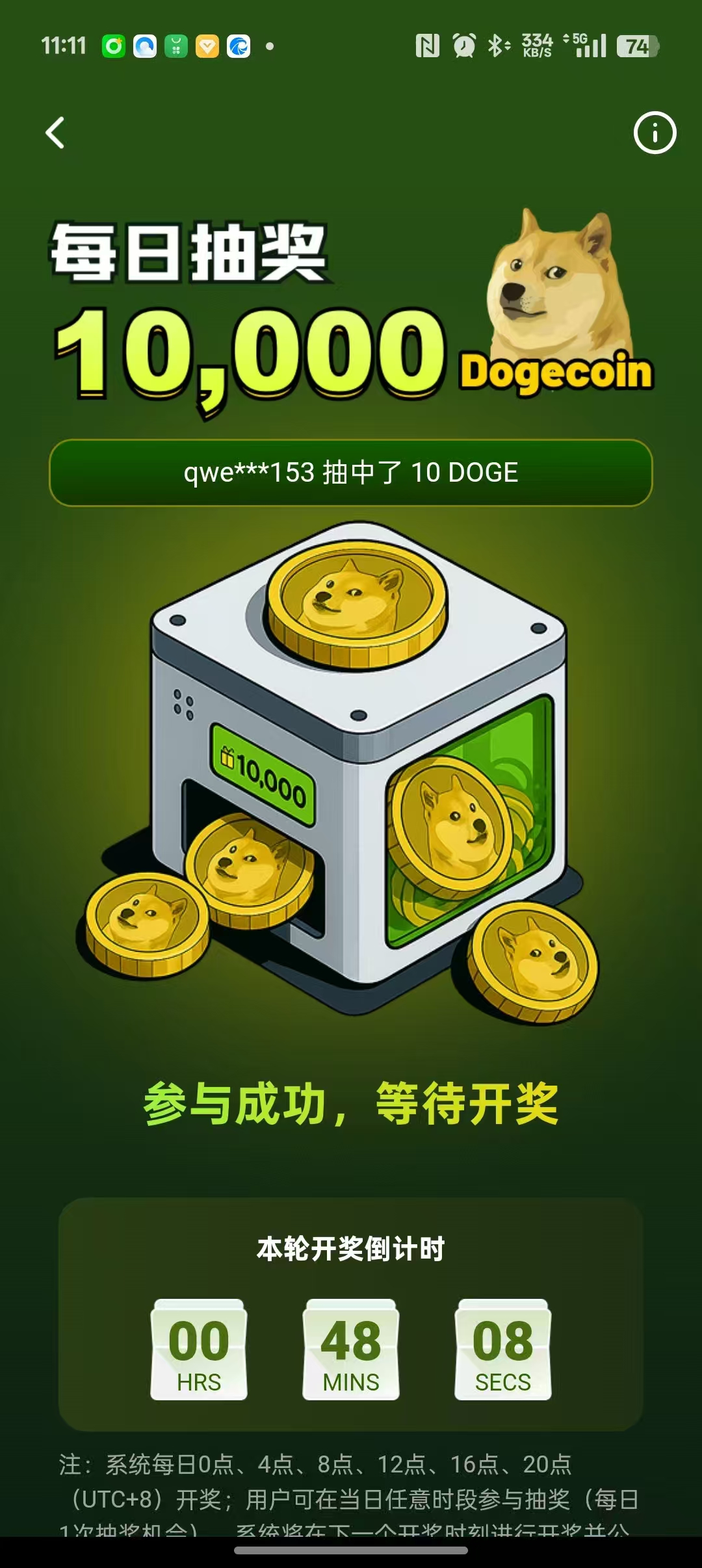Open the info icon for lottery rules
This screenshot has height=1568, width=702.
[x=655, y=133]
